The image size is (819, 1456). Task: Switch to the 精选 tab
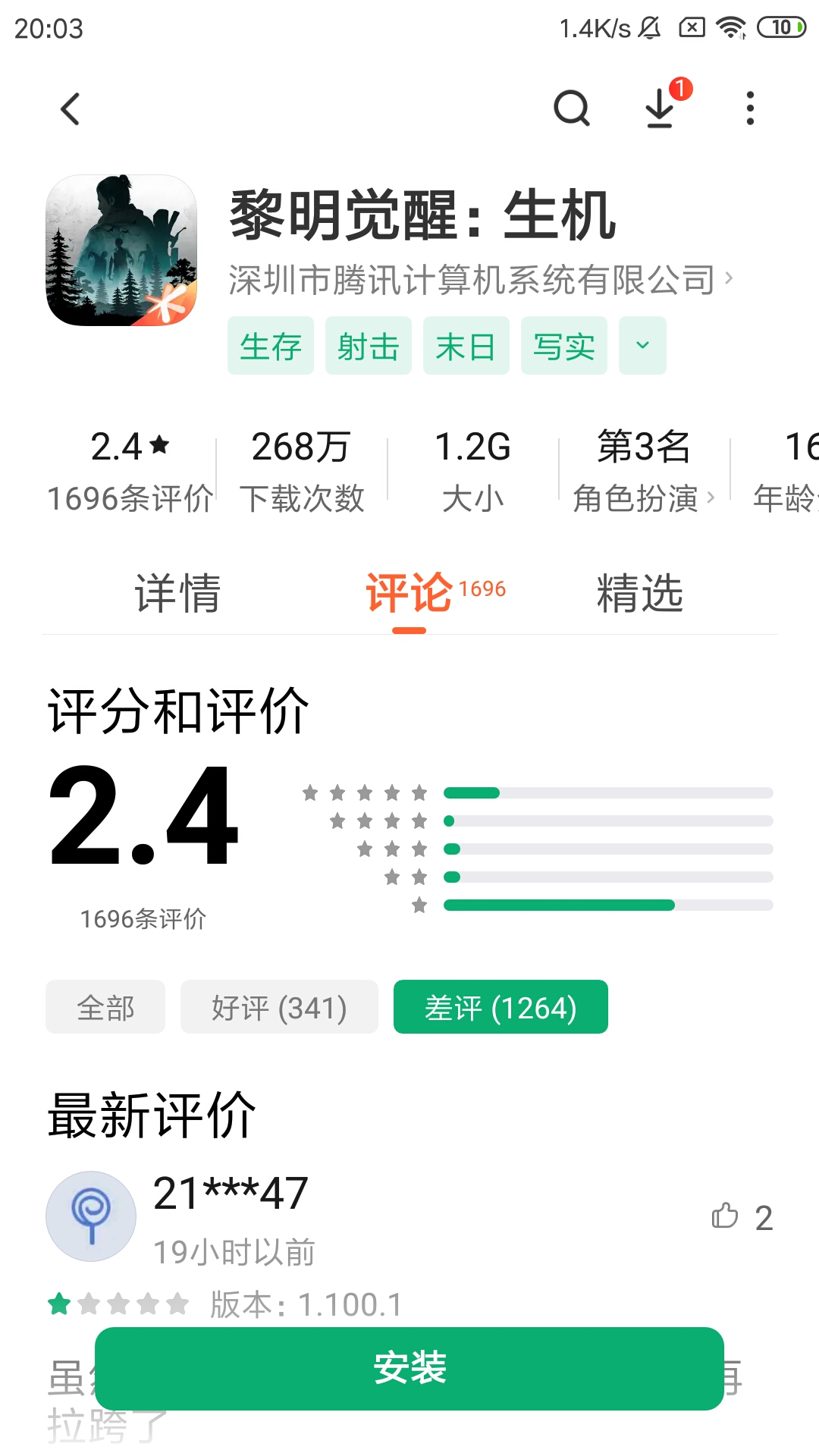pos(640,592)
